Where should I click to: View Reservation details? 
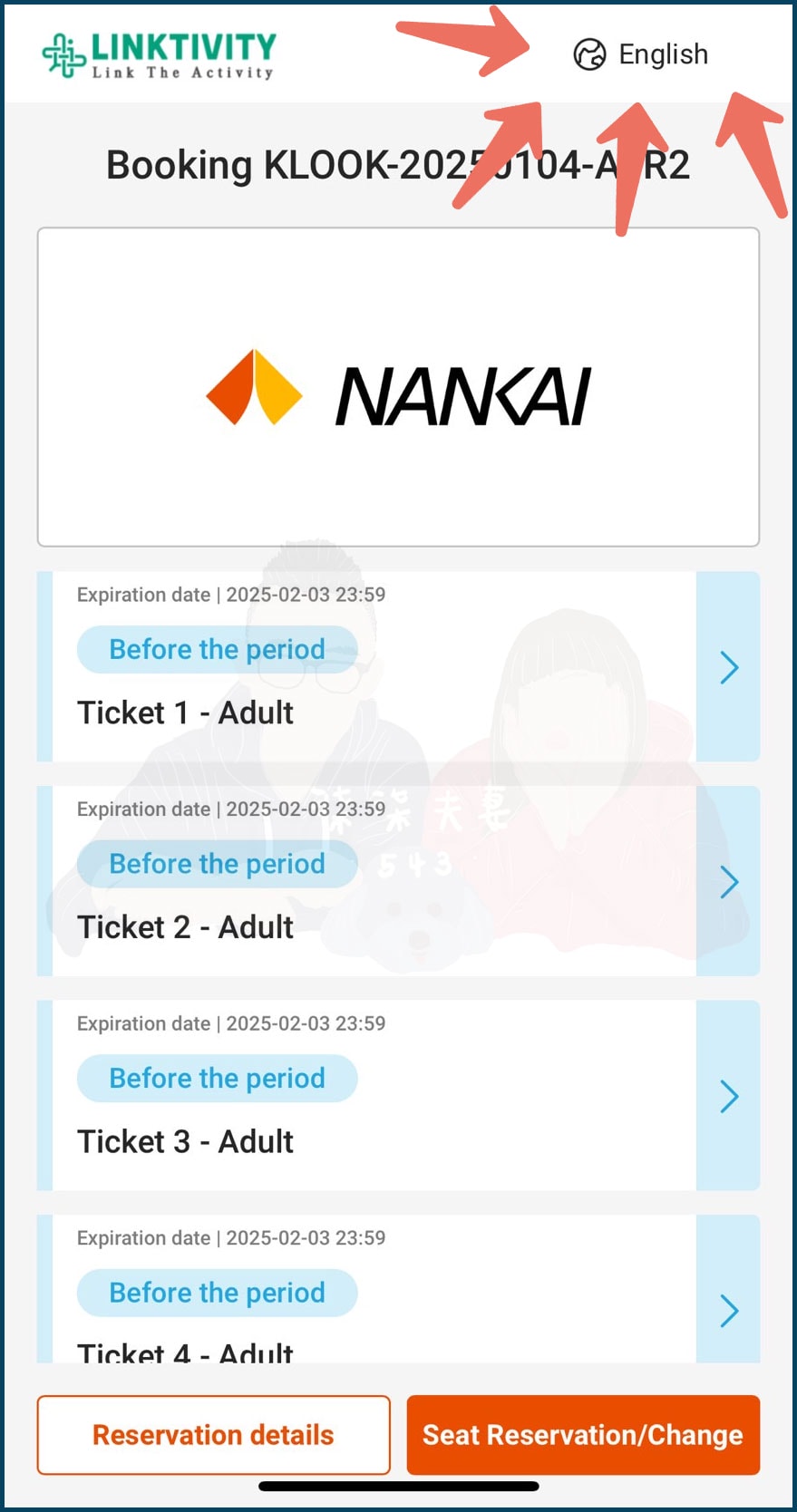213,1435
